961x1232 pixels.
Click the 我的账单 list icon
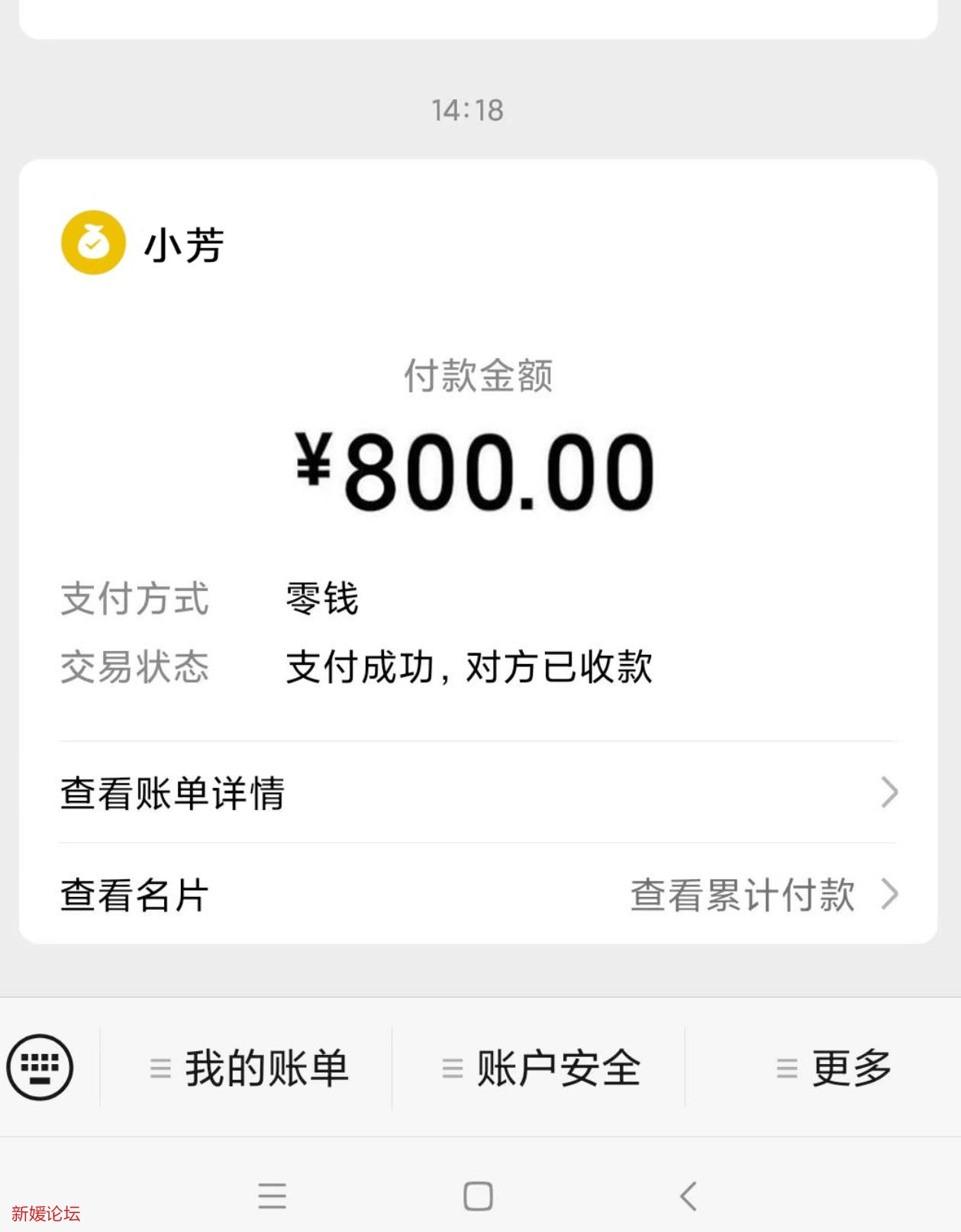point(160,1068)
